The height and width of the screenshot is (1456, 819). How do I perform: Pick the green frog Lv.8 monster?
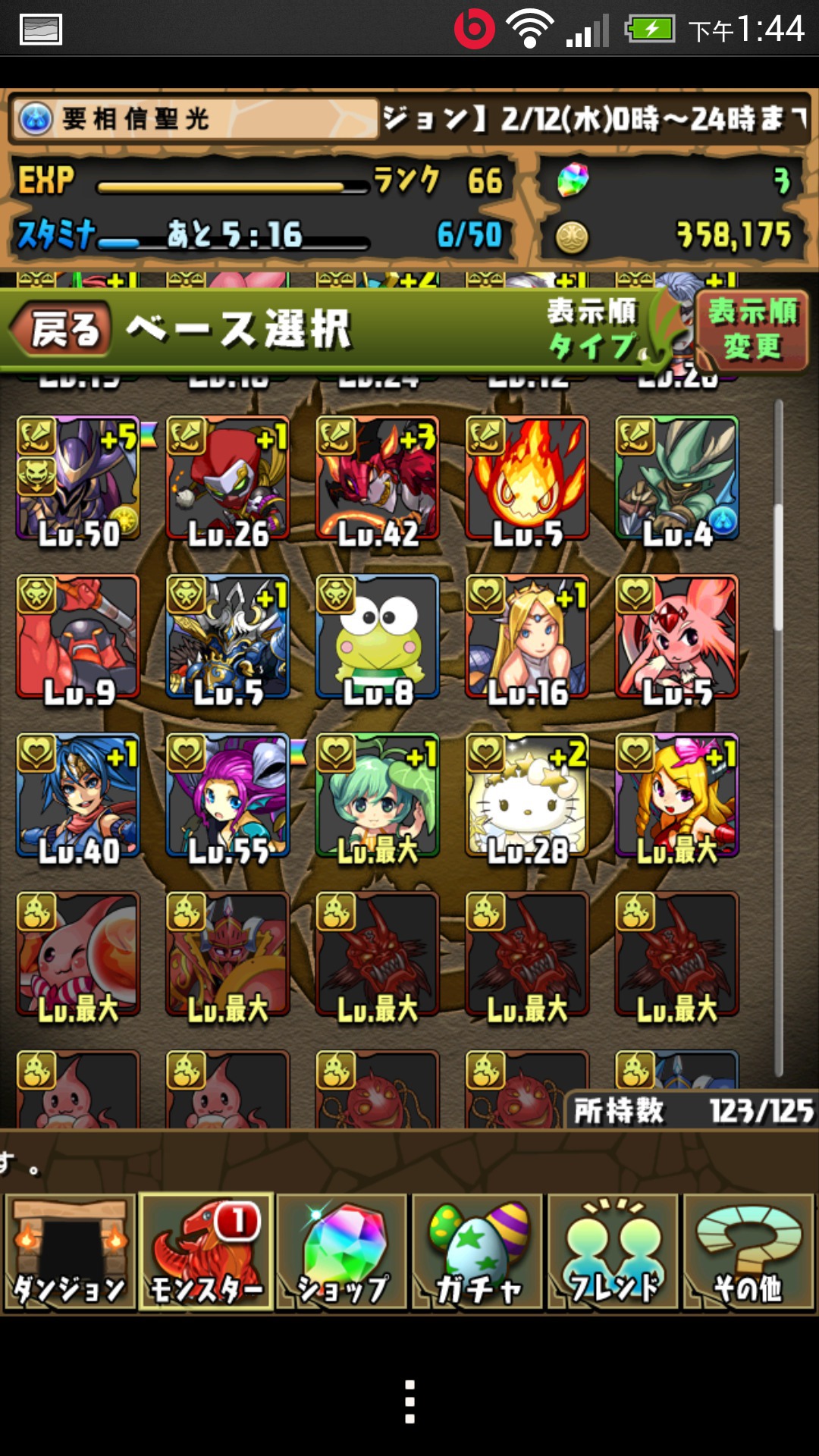(378, 637)
